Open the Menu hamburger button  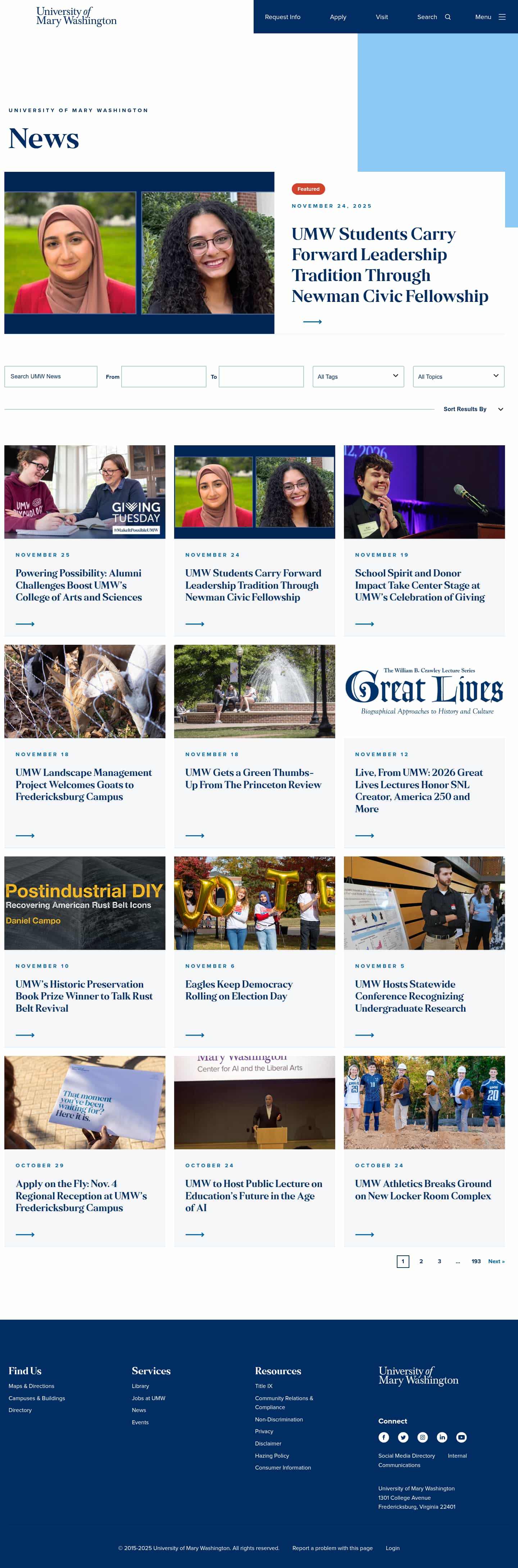pyautogui.click(x=490, y=17)
